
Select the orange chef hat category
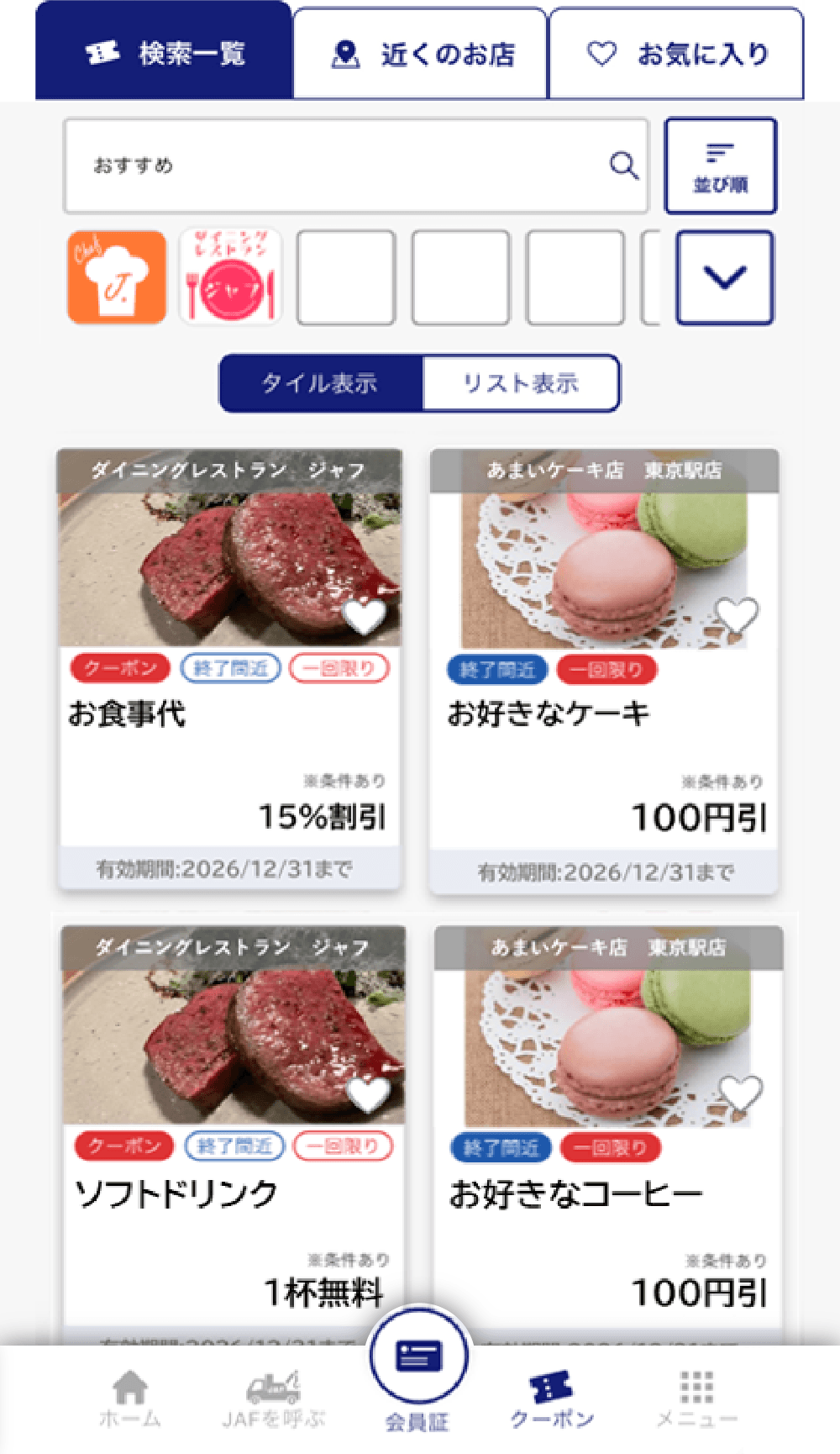(117, 277)
